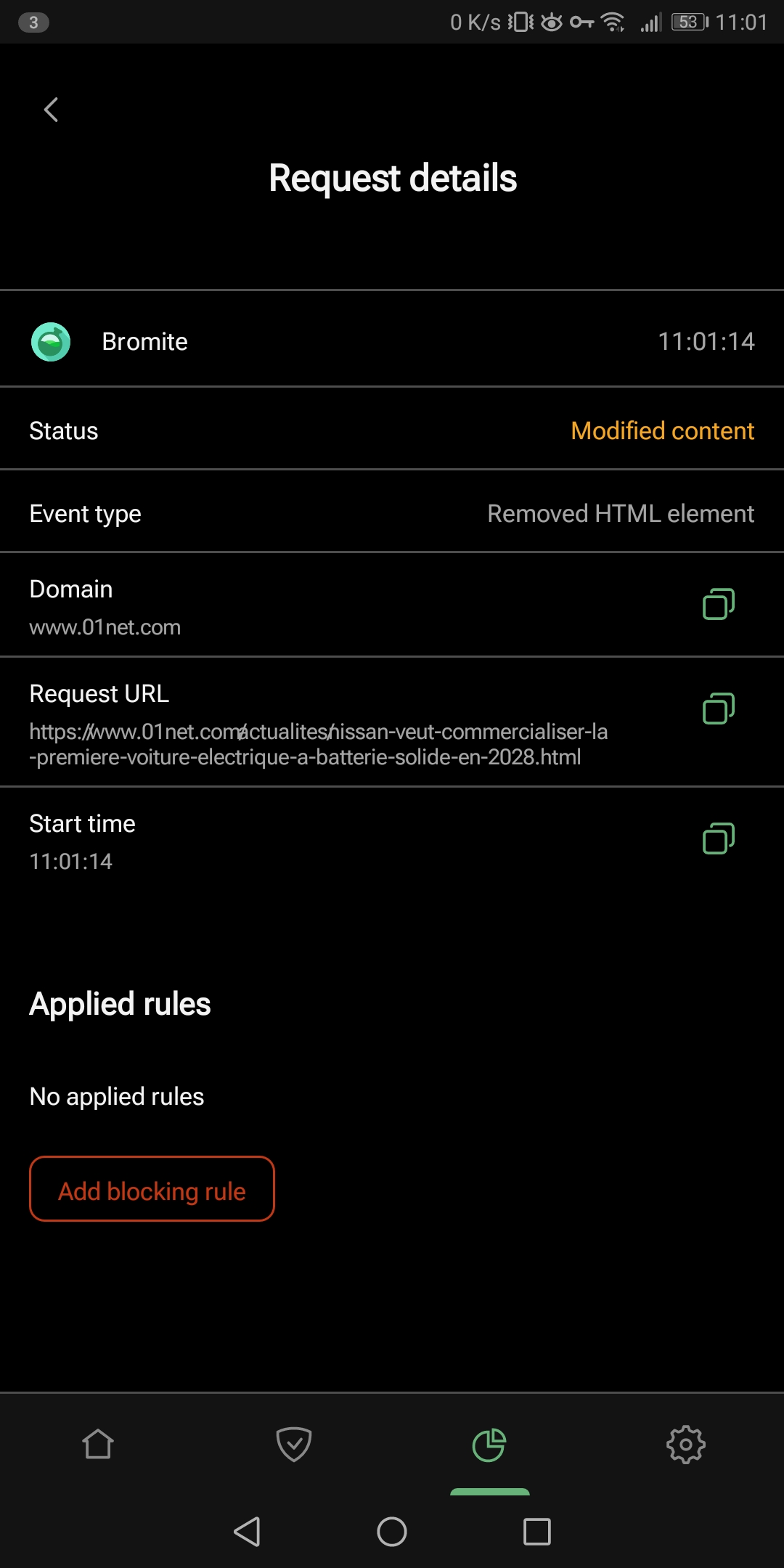Tap the Wi-Fi icon in the status bar

[612, 22]
